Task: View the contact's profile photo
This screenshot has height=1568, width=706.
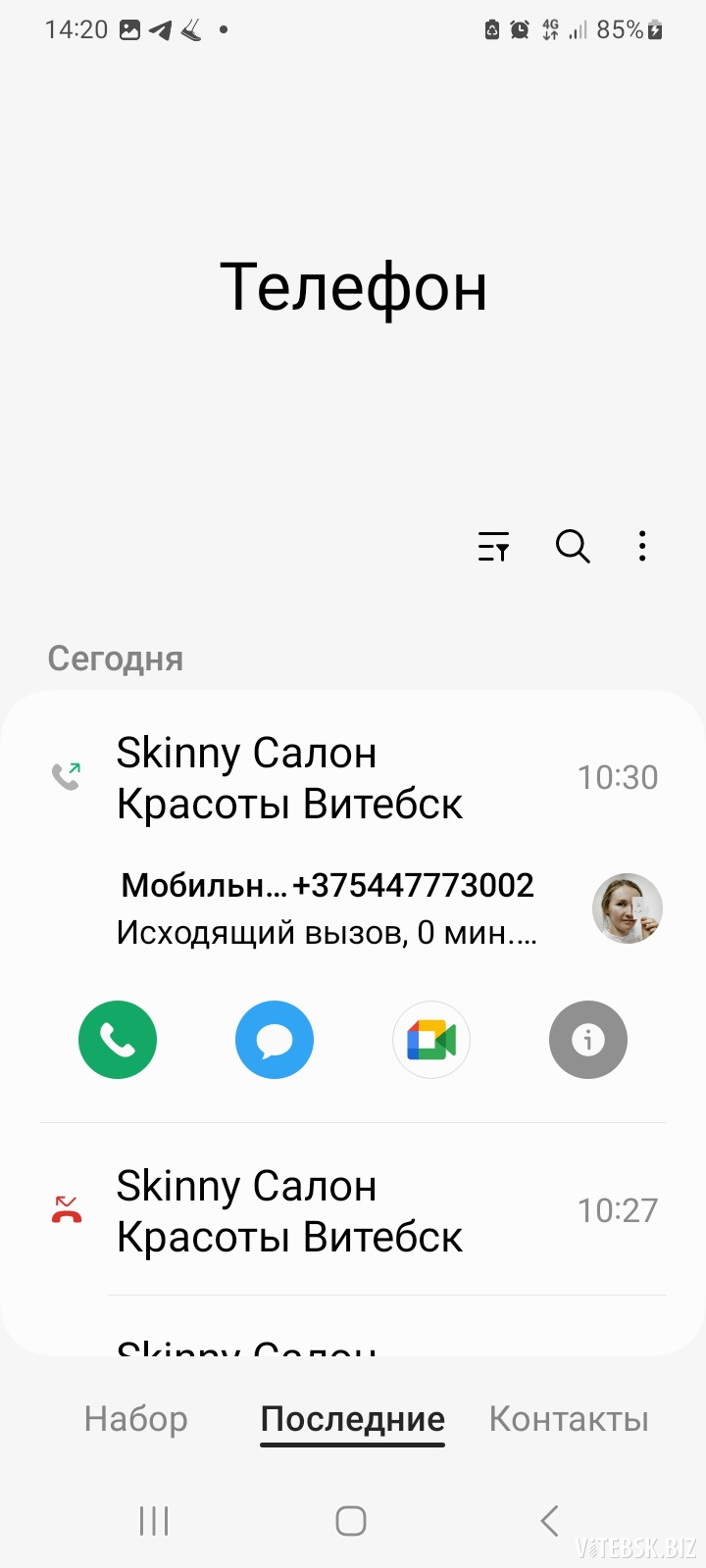Action: pyautogui.click(x=628, y=908)
